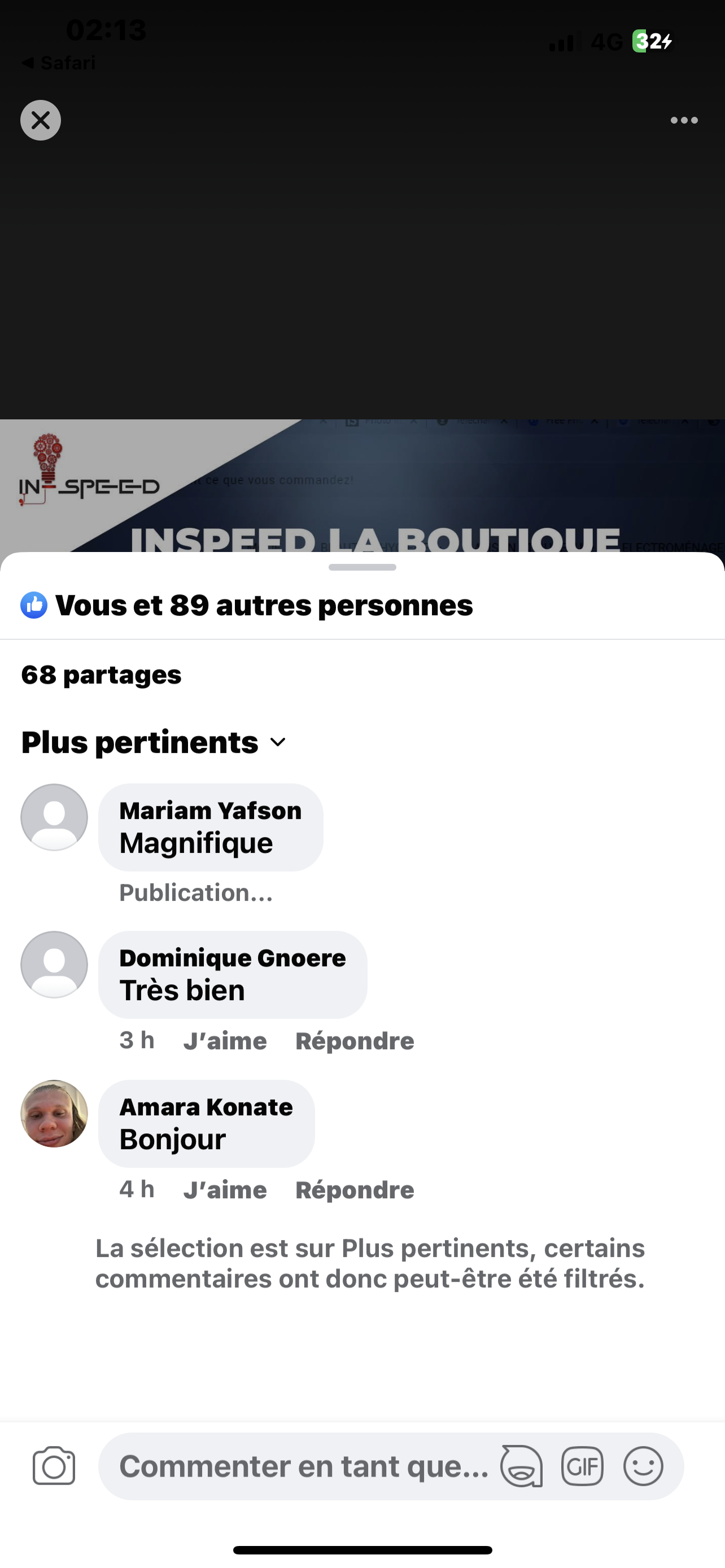The height and width of the screenshot is (1568, 725).
Task: Attach a photo with the camera icon
Action: 54,1466
